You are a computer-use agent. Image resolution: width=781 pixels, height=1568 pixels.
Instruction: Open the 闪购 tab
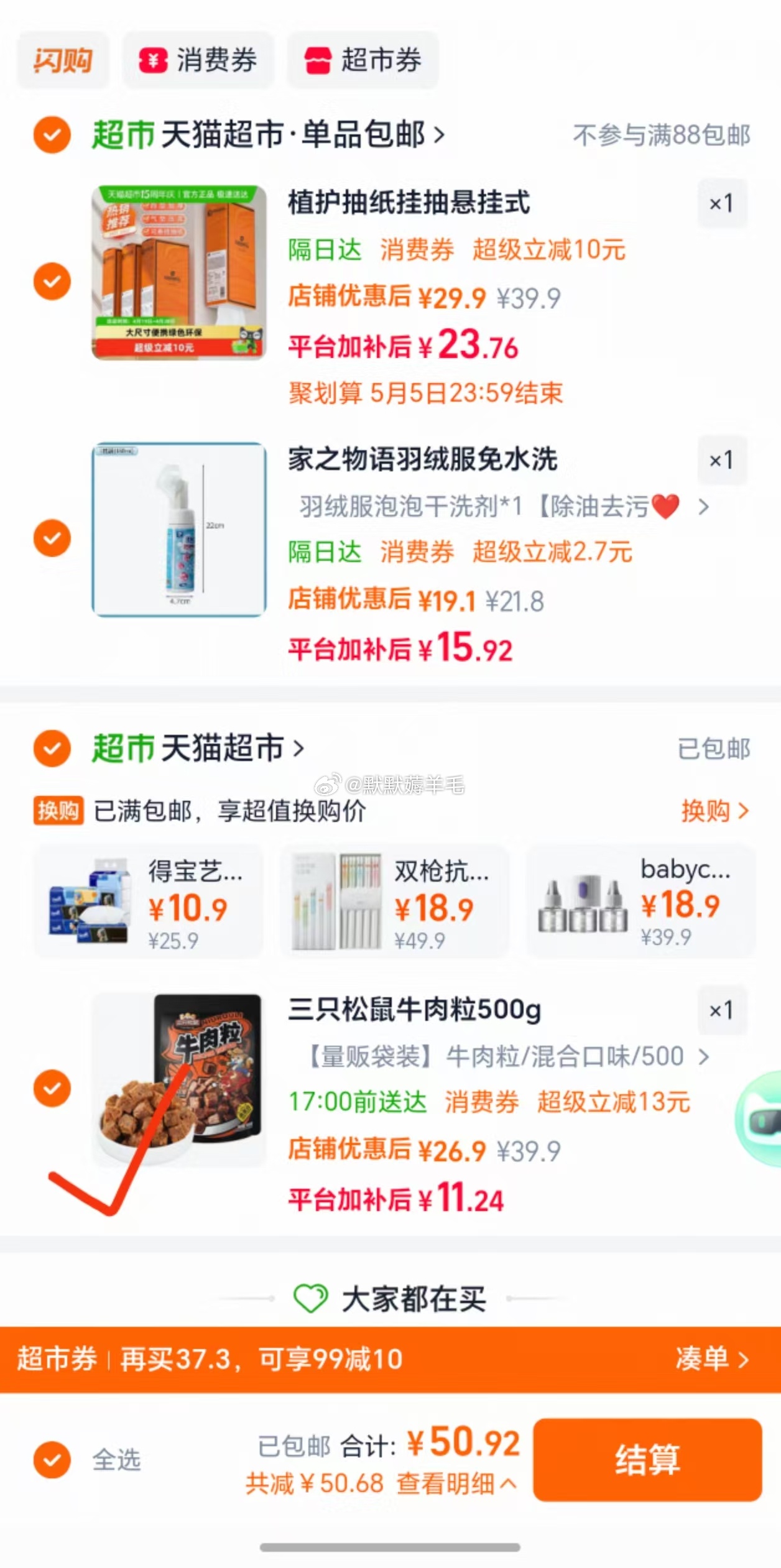click(x=63, y=60)
